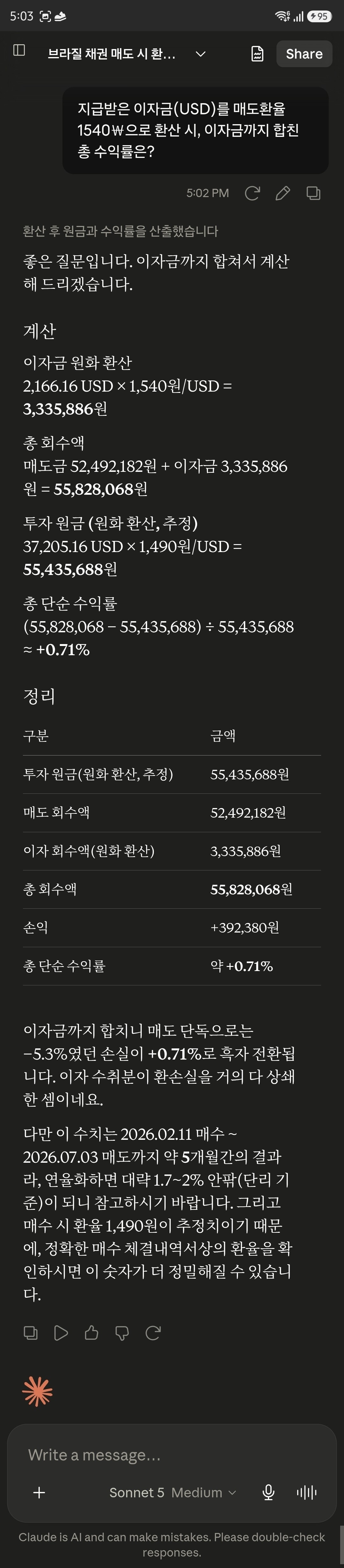344x1568 pixels.
Task: Regenerate the response
Action: tap(153, 1332)
